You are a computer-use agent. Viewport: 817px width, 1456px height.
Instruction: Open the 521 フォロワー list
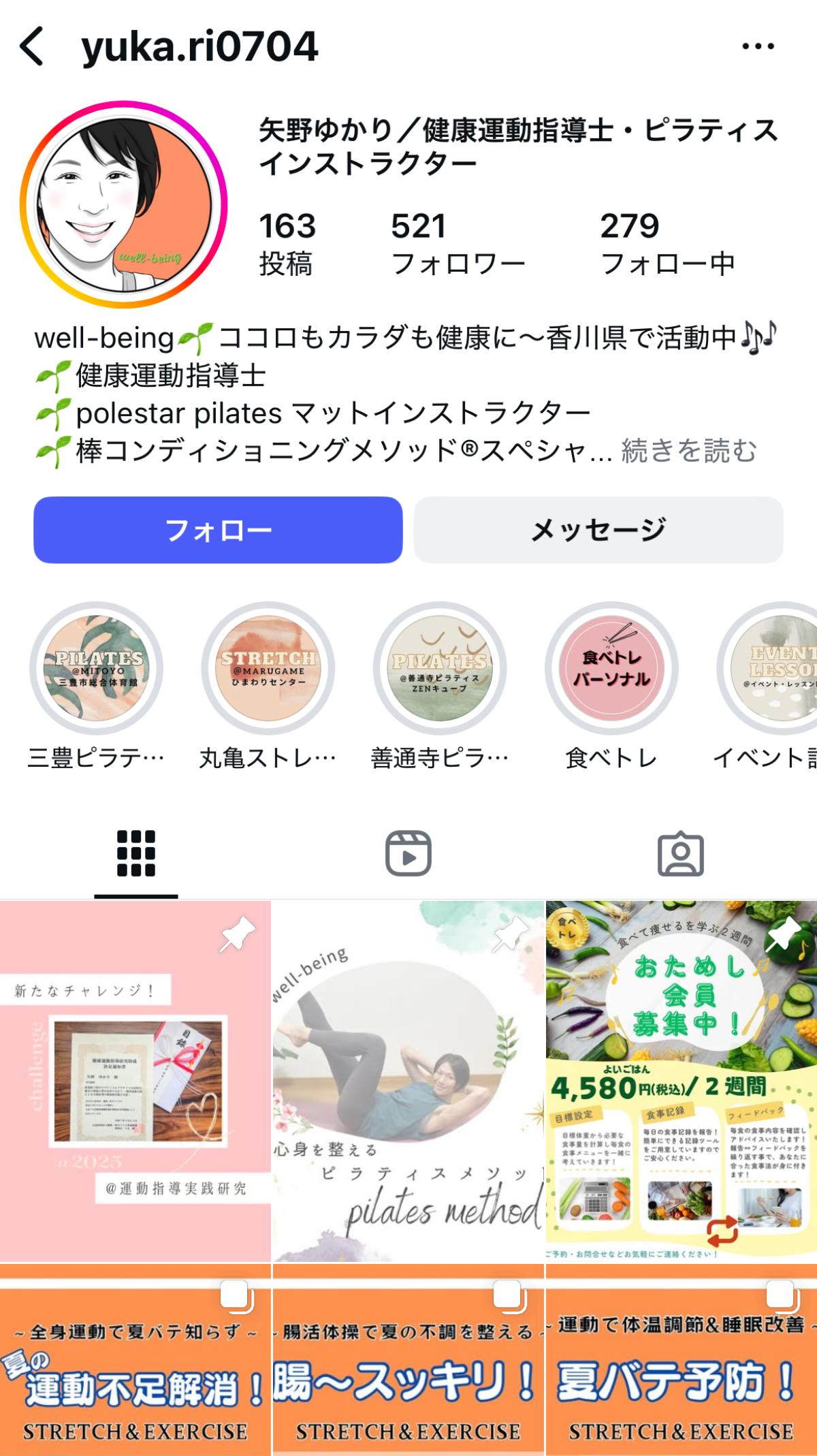[x=458, y=244]
